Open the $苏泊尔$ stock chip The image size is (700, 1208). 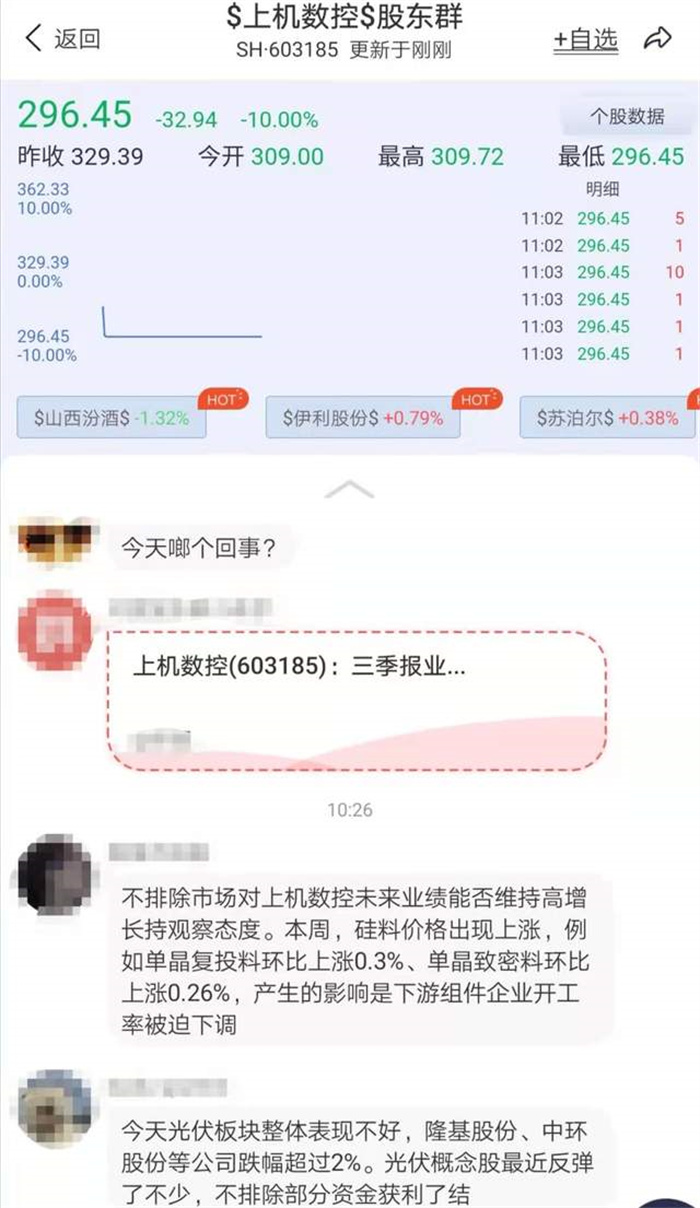pyautogui.click(x=607, y=418)
